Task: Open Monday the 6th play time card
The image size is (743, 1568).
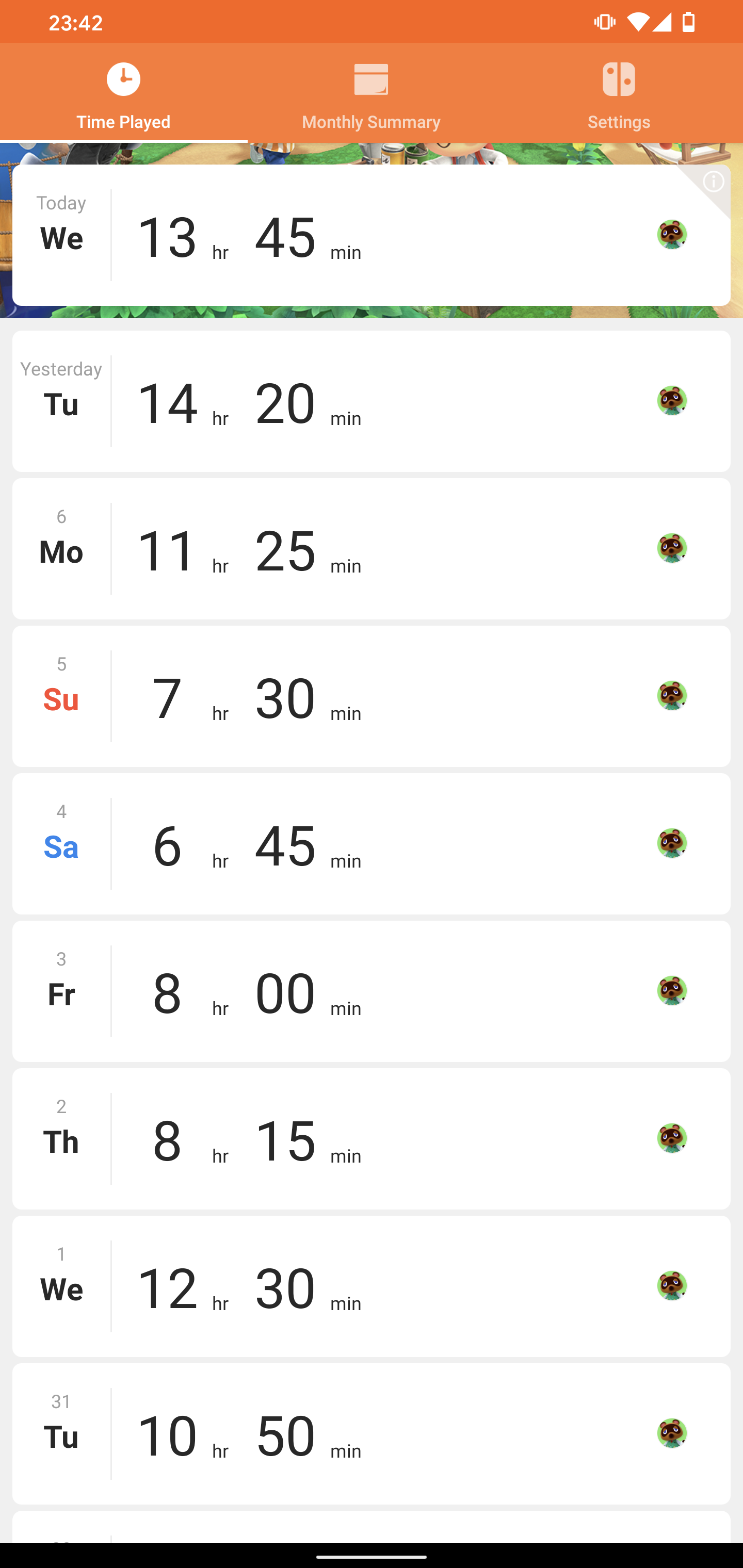Action: point(371,548)
